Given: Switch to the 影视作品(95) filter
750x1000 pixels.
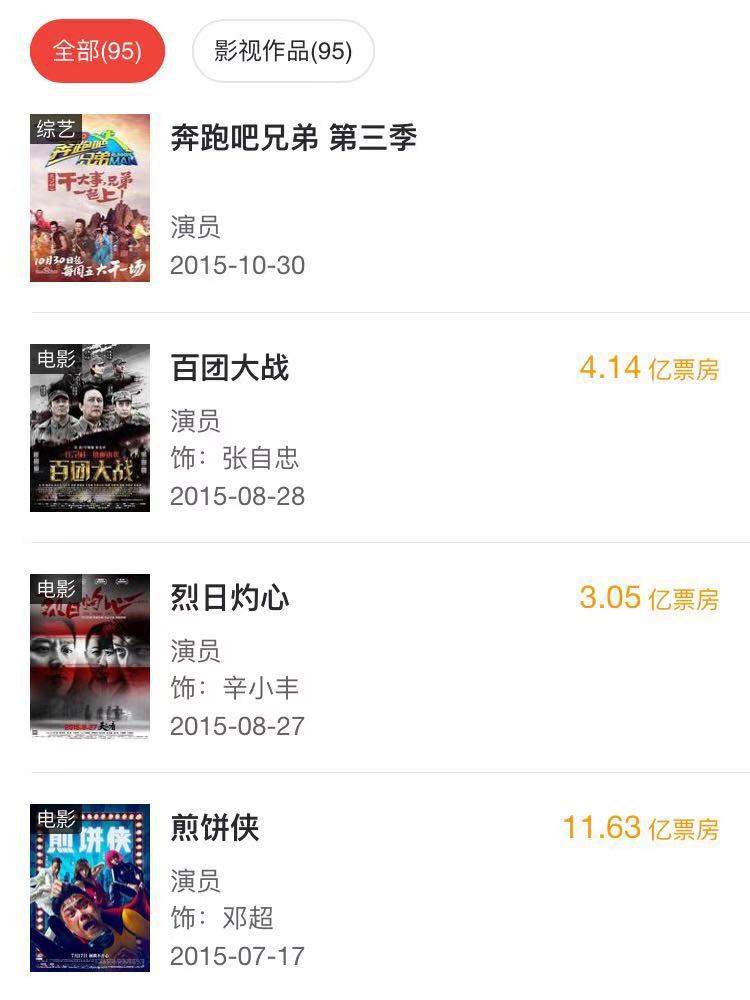Looking at the screenshot, I should [283, 51].
